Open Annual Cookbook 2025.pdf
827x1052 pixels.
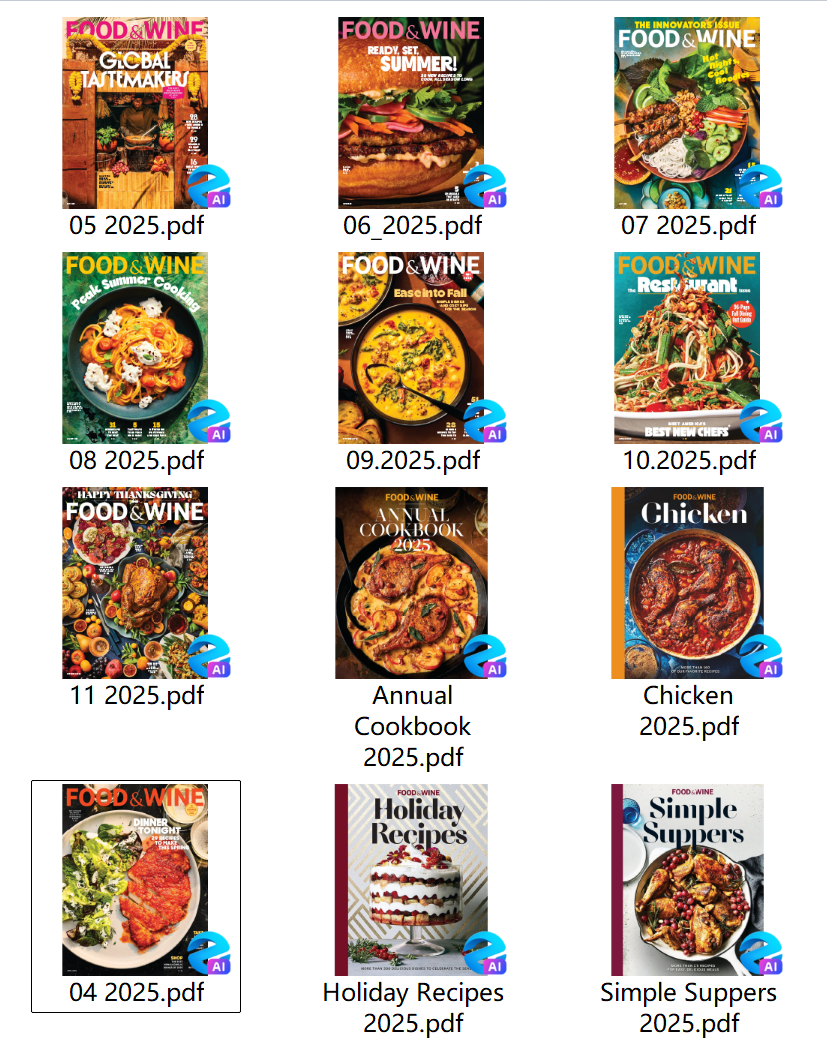pyautogui.click(x=411, y=583)
